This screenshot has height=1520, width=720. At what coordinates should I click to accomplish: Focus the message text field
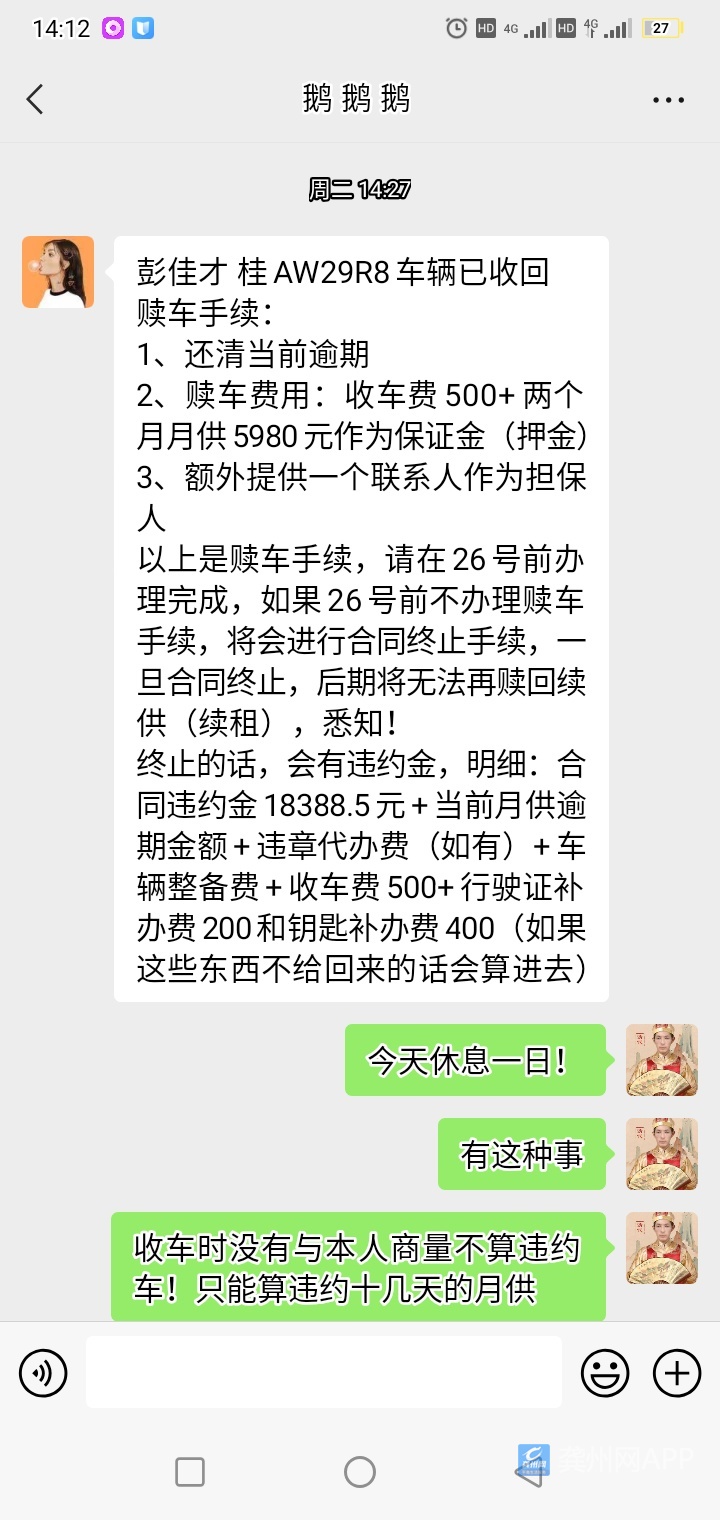323,1372
